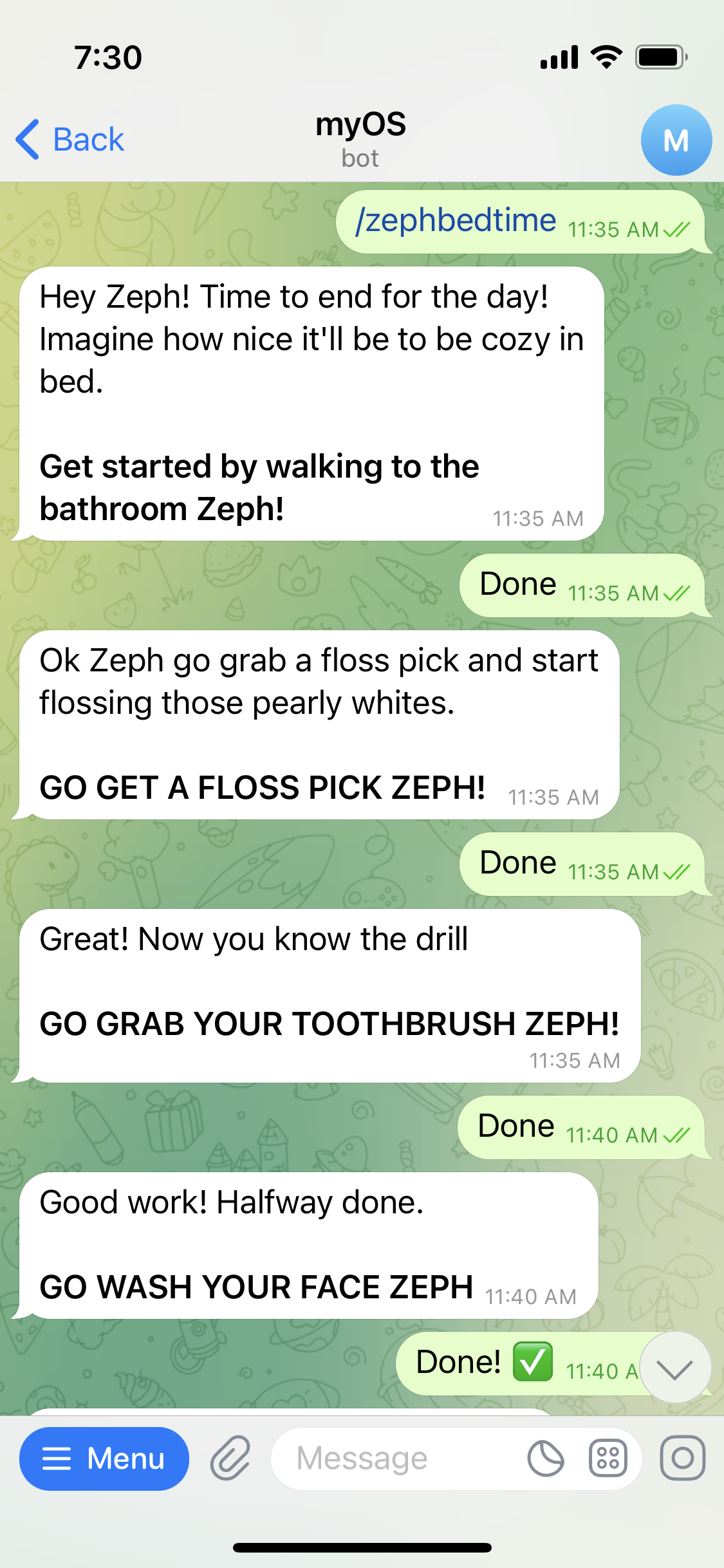Open the myOS bot profile avatar
Viewport: 724px width, 1568px height.
tap(676, 140)
